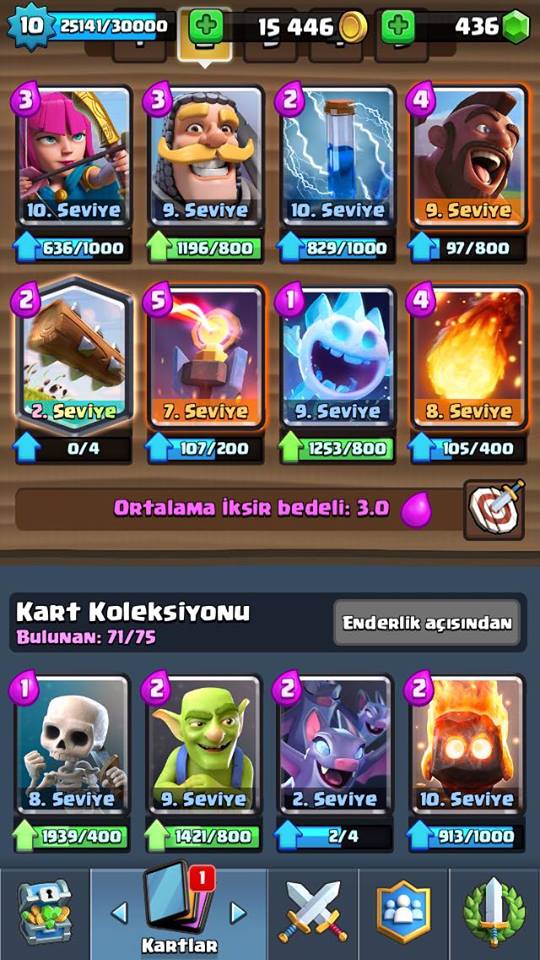Select the Ice Spirit card
Viewport: 540px width, 960px height.
point(338,357)
